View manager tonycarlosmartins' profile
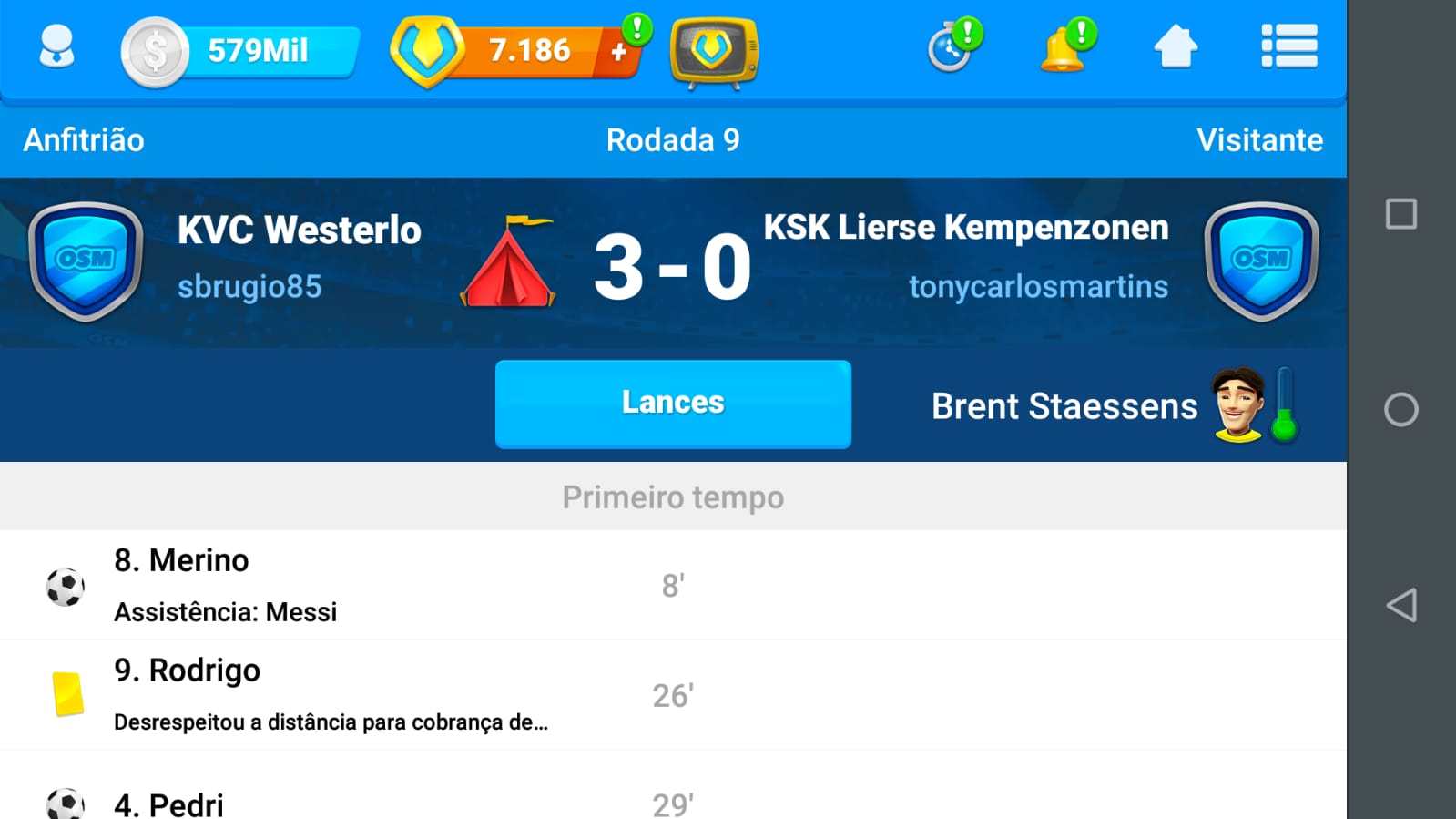1456x819 pixels. point(1038,287)
